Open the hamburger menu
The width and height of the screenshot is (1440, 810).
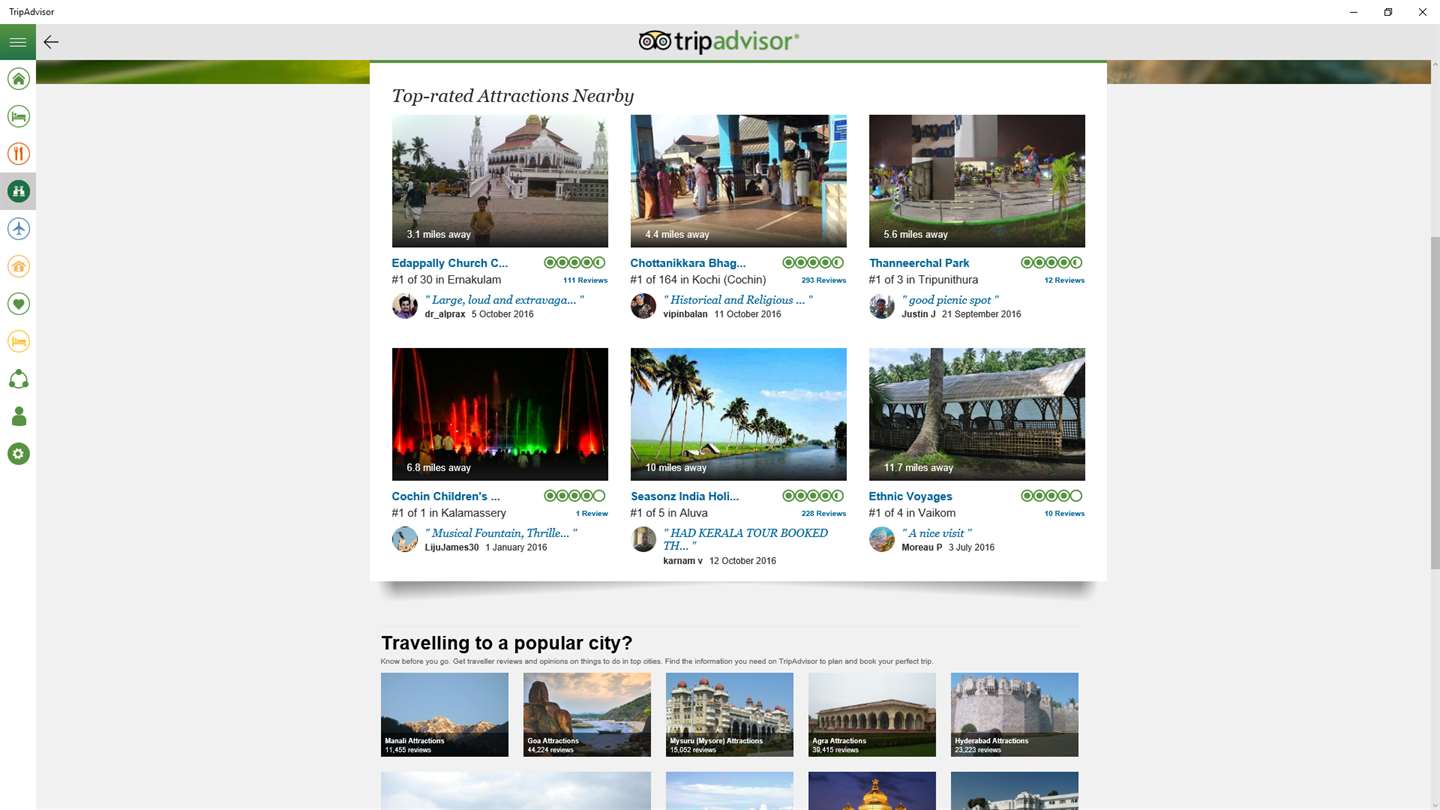(x=18, y=42)
